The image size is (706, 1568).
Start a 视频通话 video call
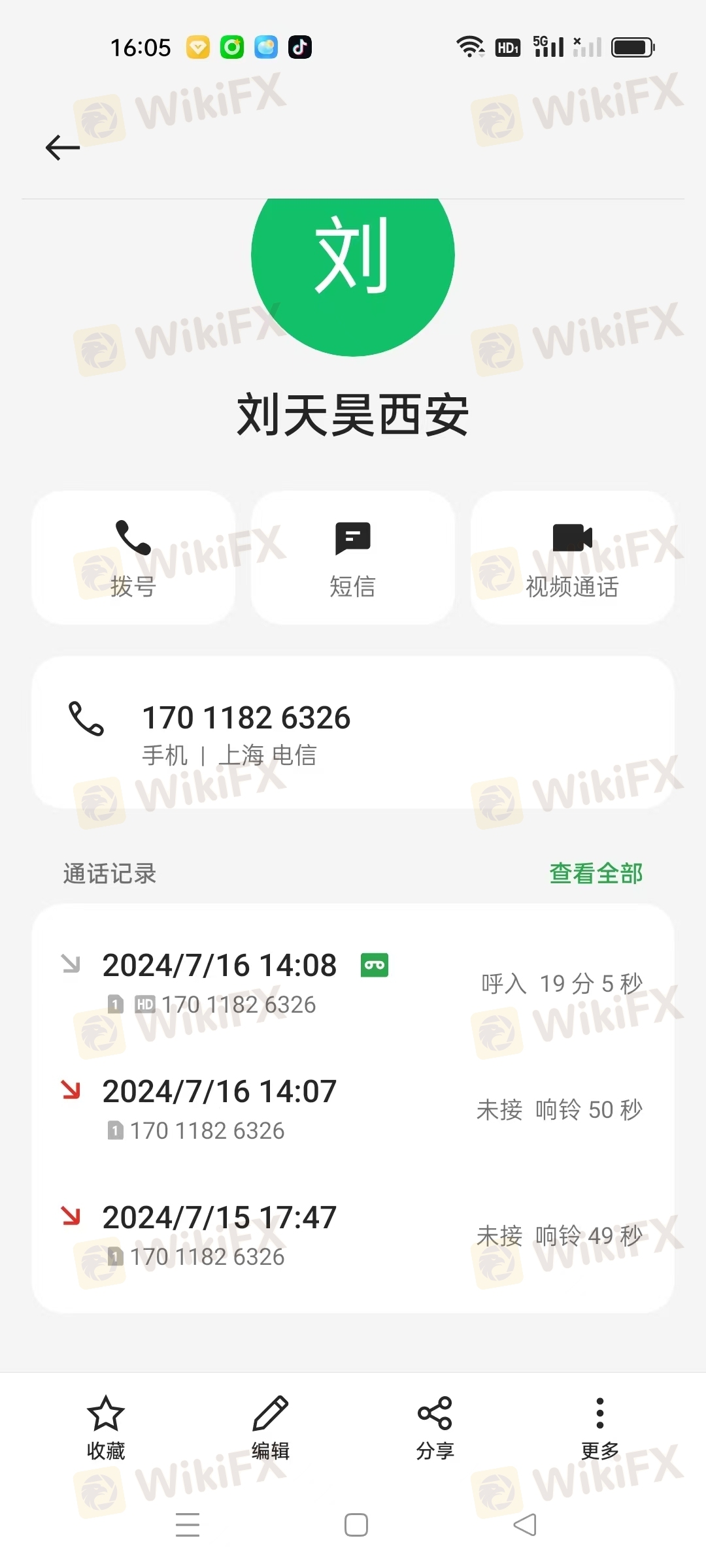572,557
